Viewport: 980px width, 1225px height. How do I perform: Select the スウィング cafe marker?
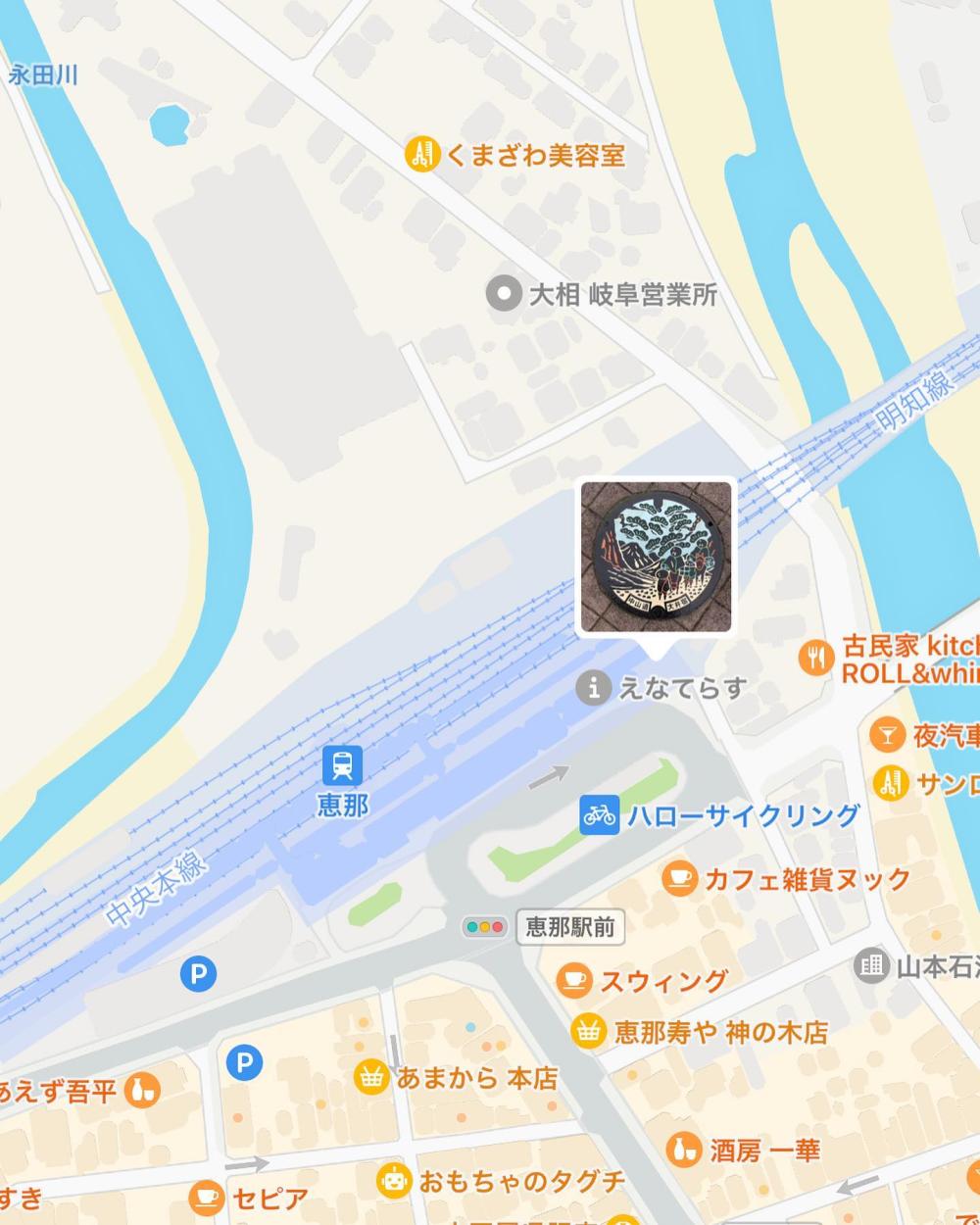[573, 980]
